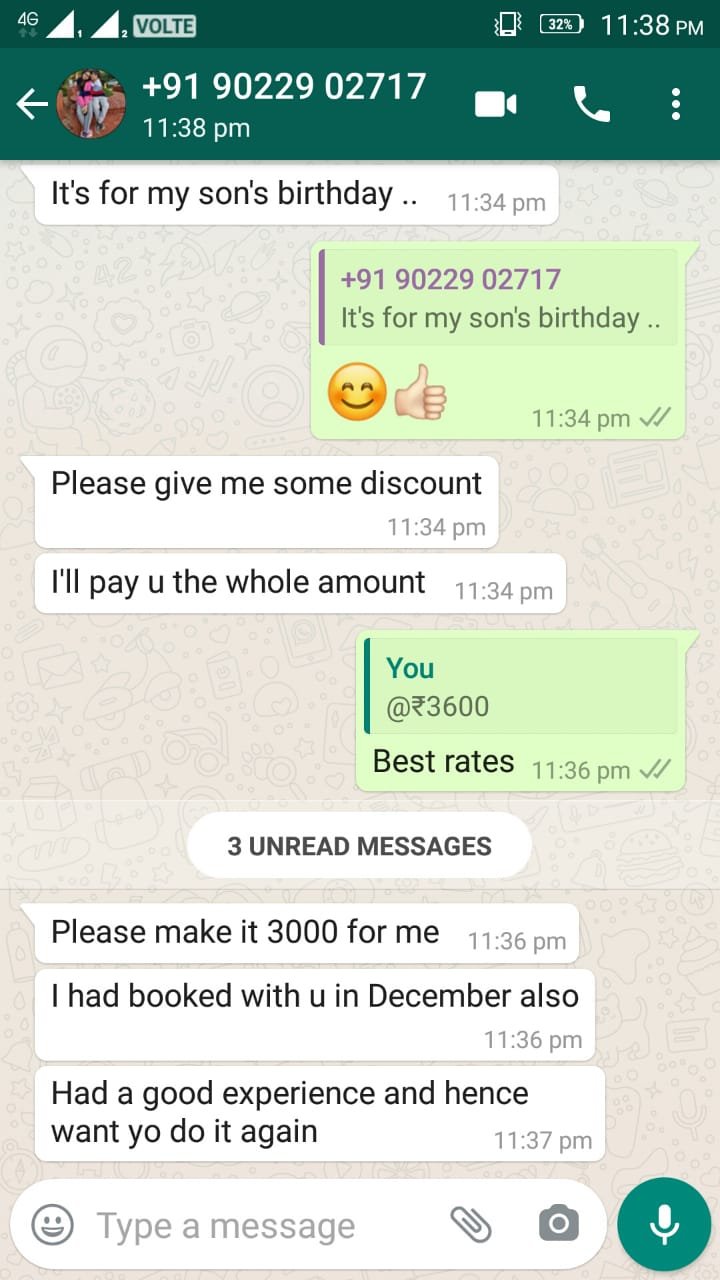Open the camera from the message bar
Viewport: 720px width, 1280px height.
click(x=558, y=1224)
